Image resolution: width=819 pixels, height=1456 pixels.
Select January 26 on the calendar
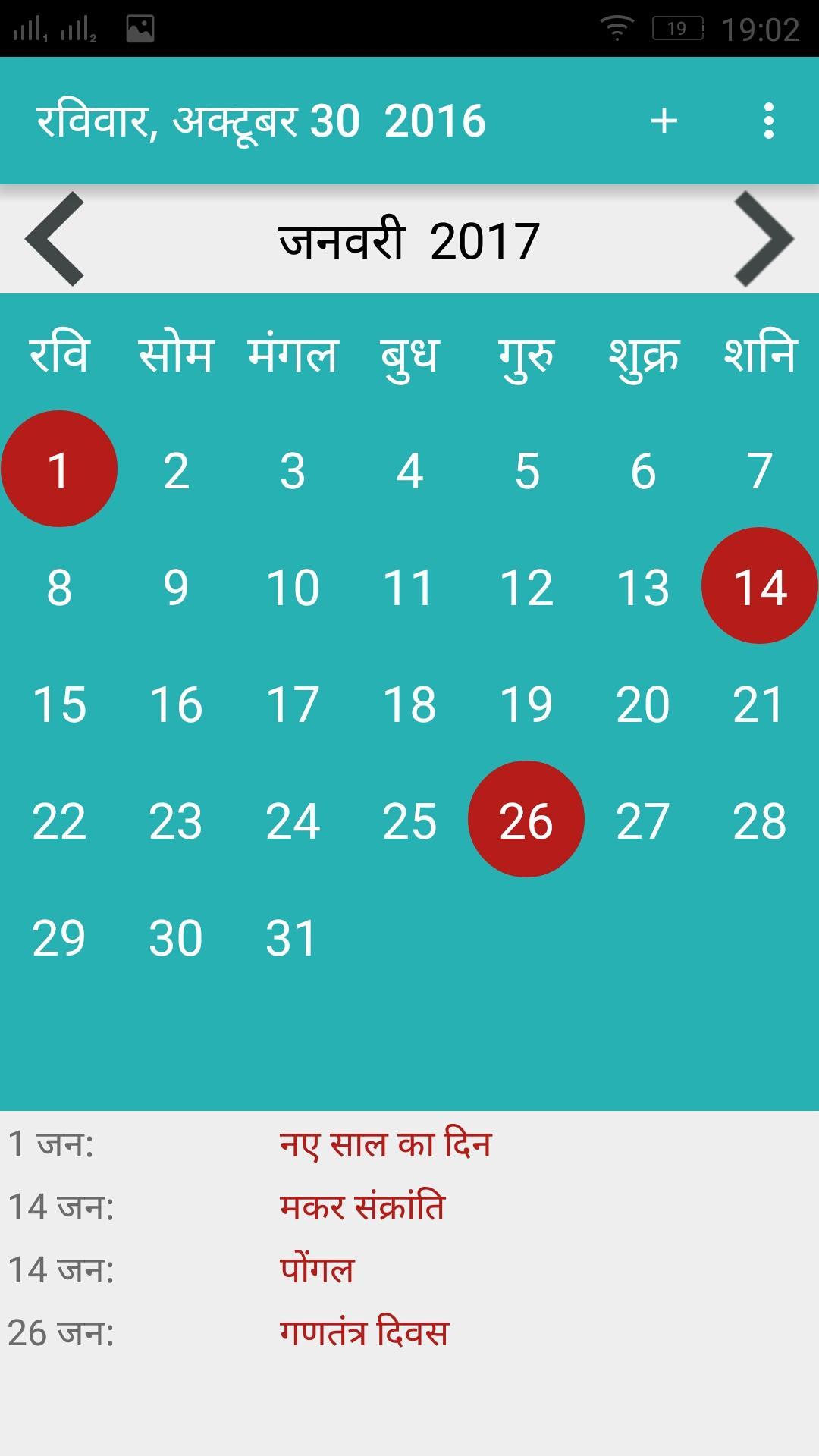pos(526,820)
